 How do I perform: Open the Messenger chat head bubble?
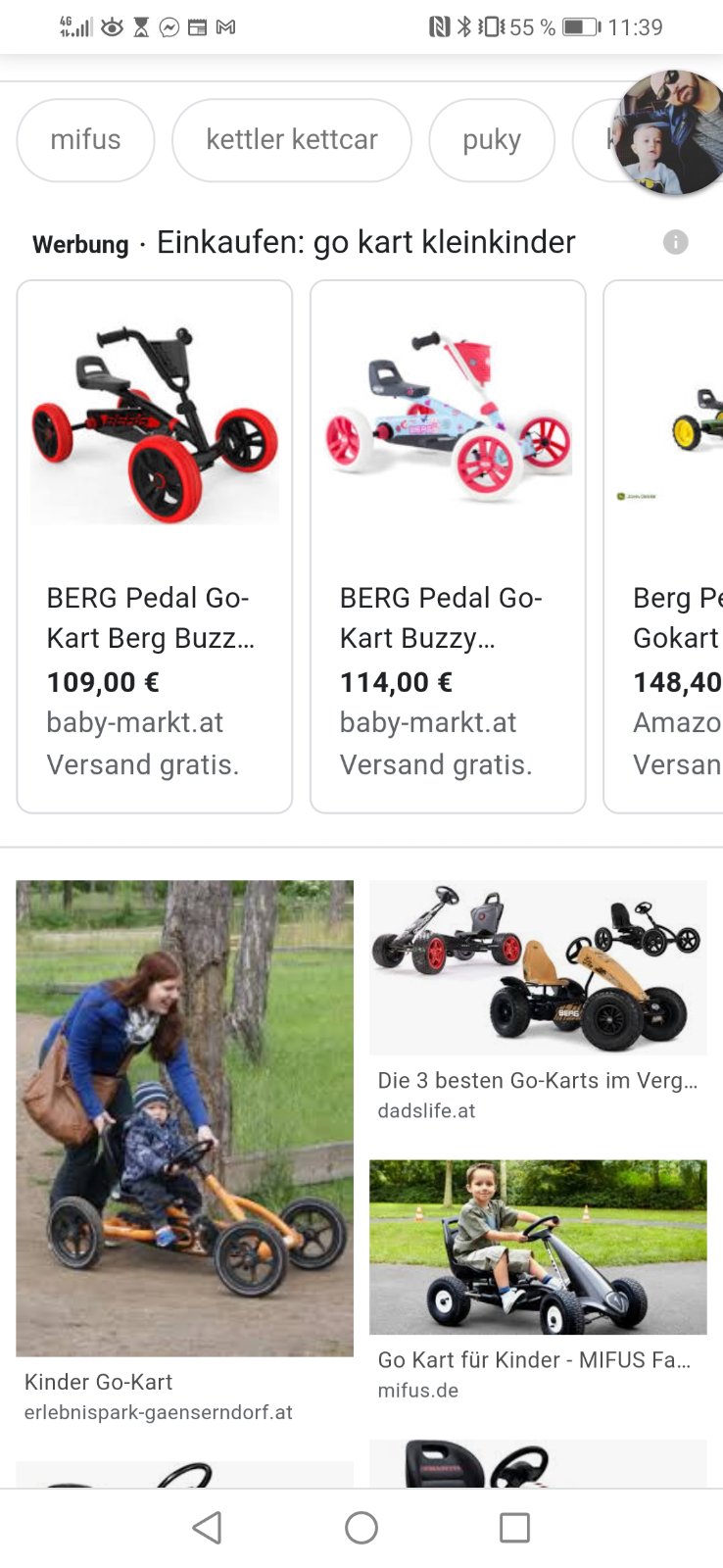click(x=670, y=132)
